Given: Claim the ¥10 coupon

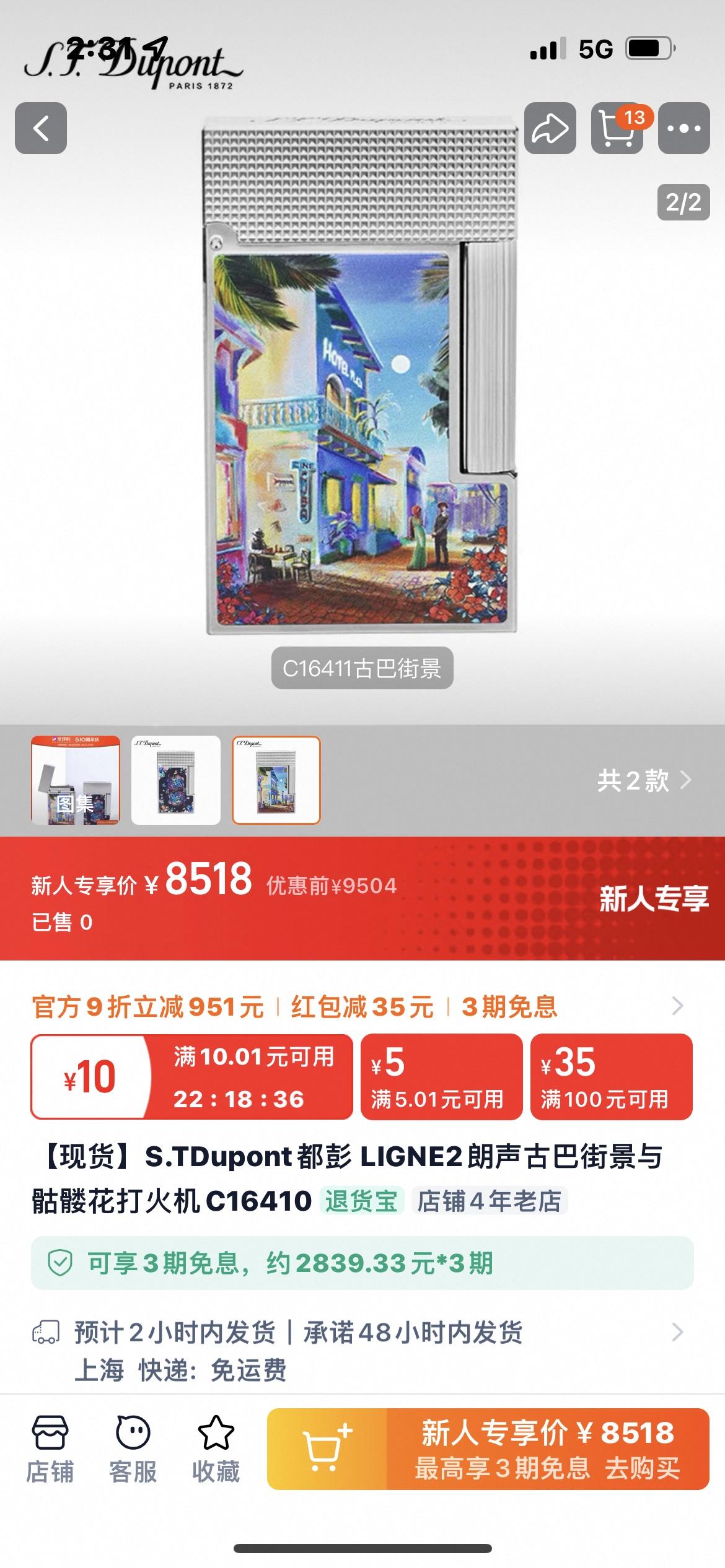Looking at the screenshot, I should (x=191, y=1077).
